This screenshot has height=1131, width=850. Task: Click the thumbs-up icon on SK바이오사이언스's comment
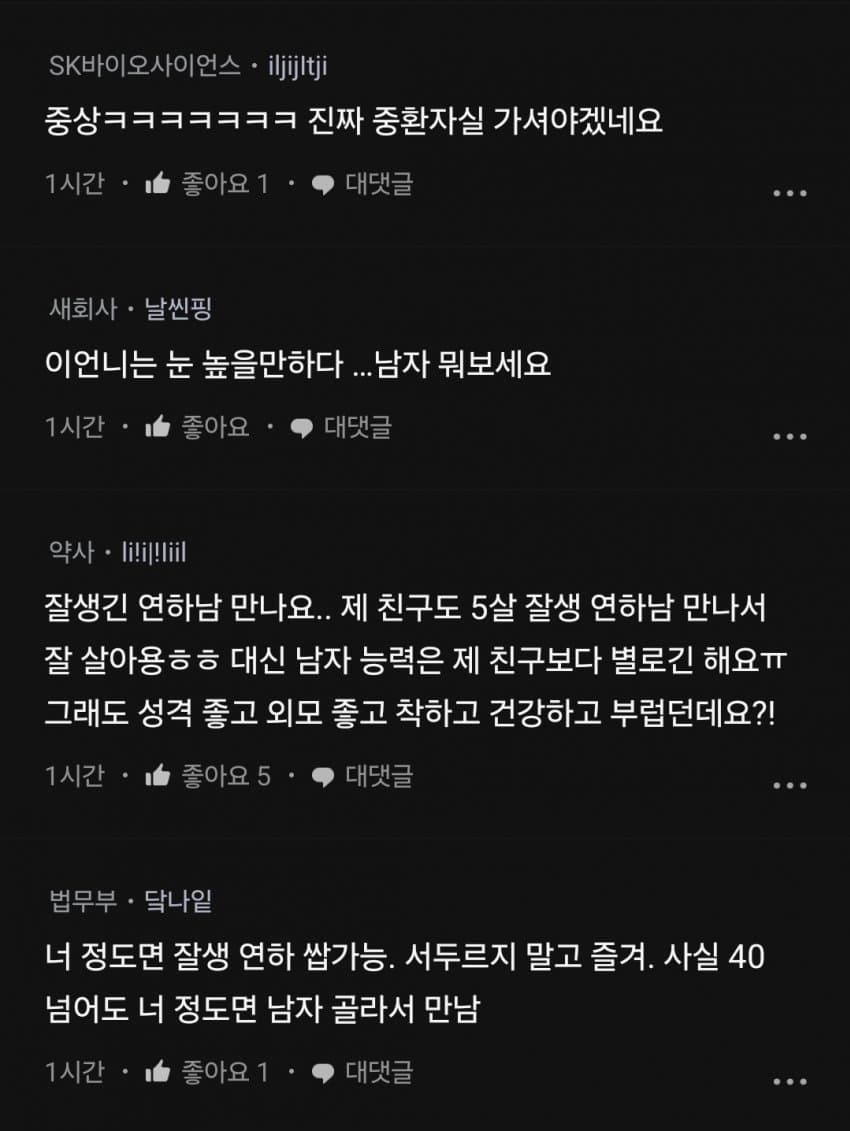[x=157, y=182]
